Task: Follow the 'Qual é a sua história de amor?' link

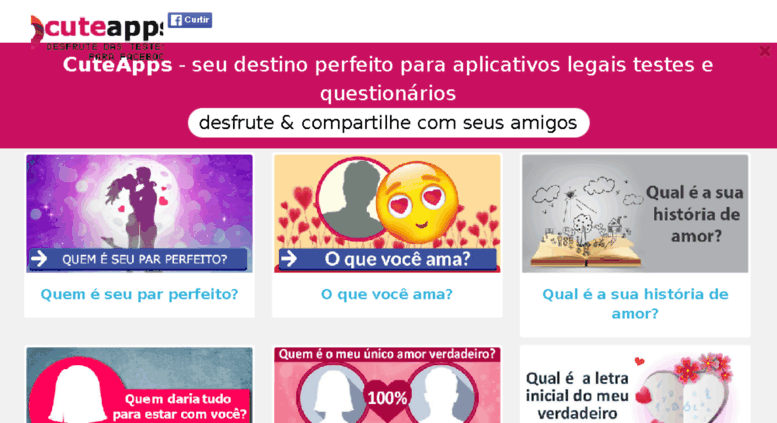Action: [x=635, y=303]
